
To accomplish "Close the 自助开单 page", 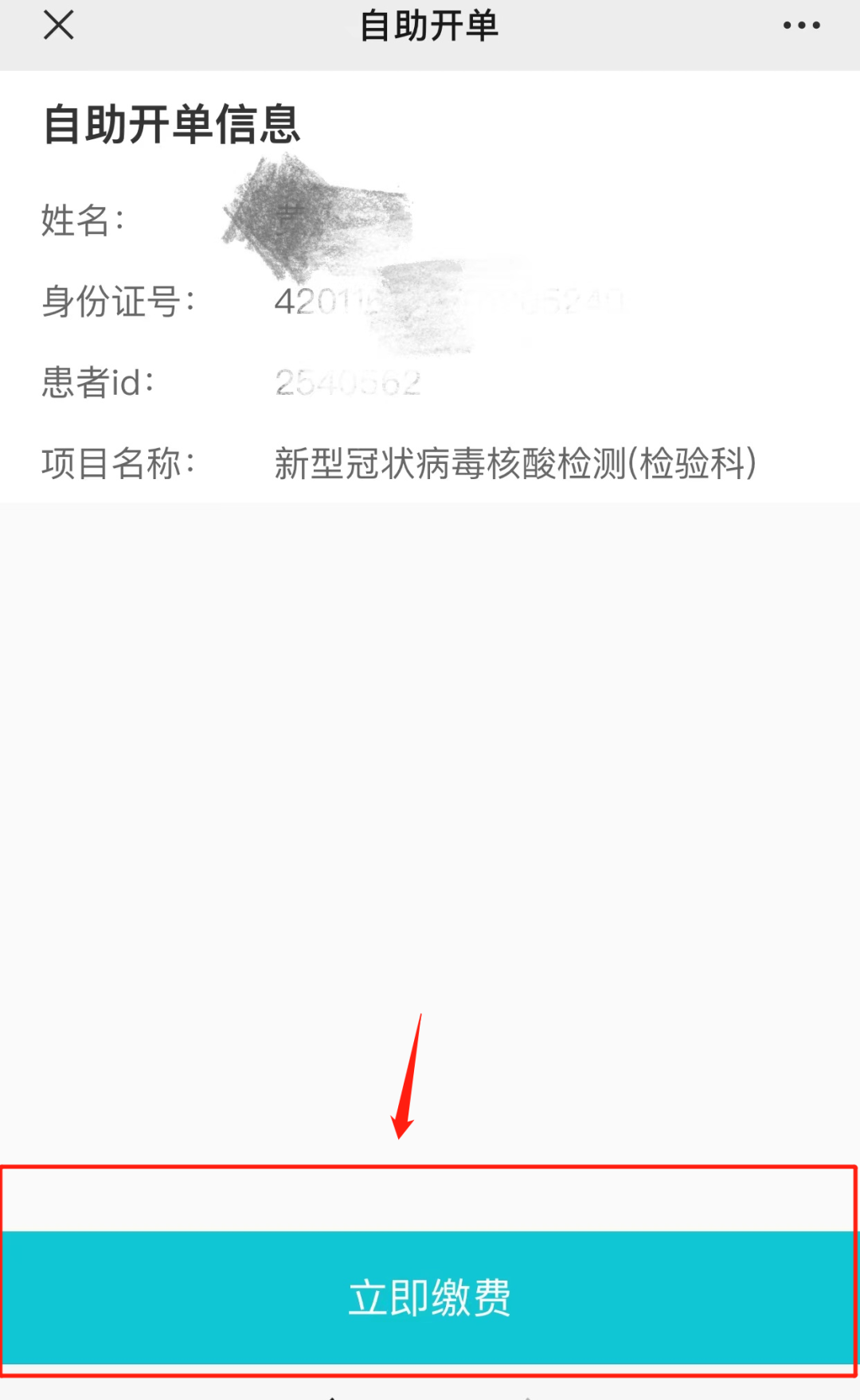I will click(x=59, y=25).
